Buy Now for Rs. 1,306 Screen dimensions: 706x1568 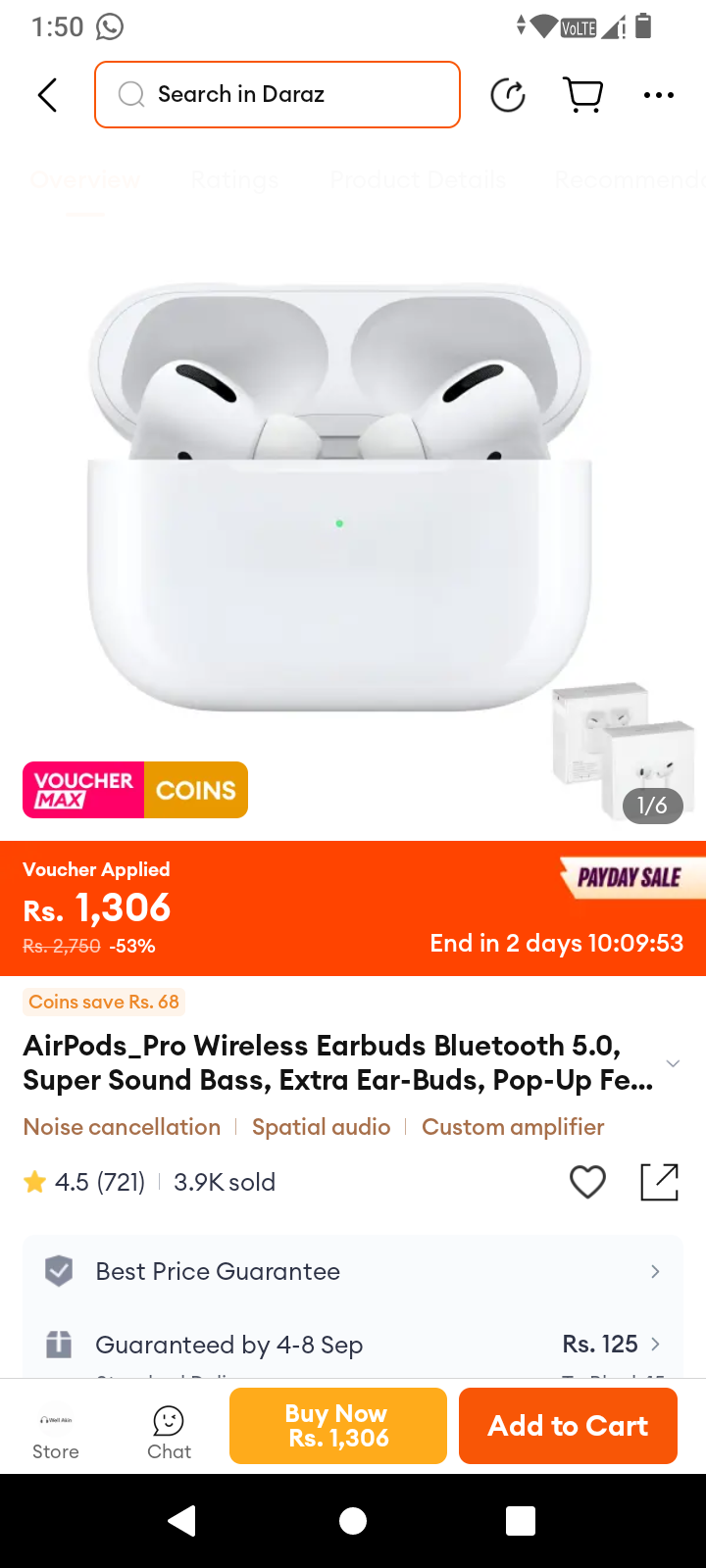click(337, 1426)
